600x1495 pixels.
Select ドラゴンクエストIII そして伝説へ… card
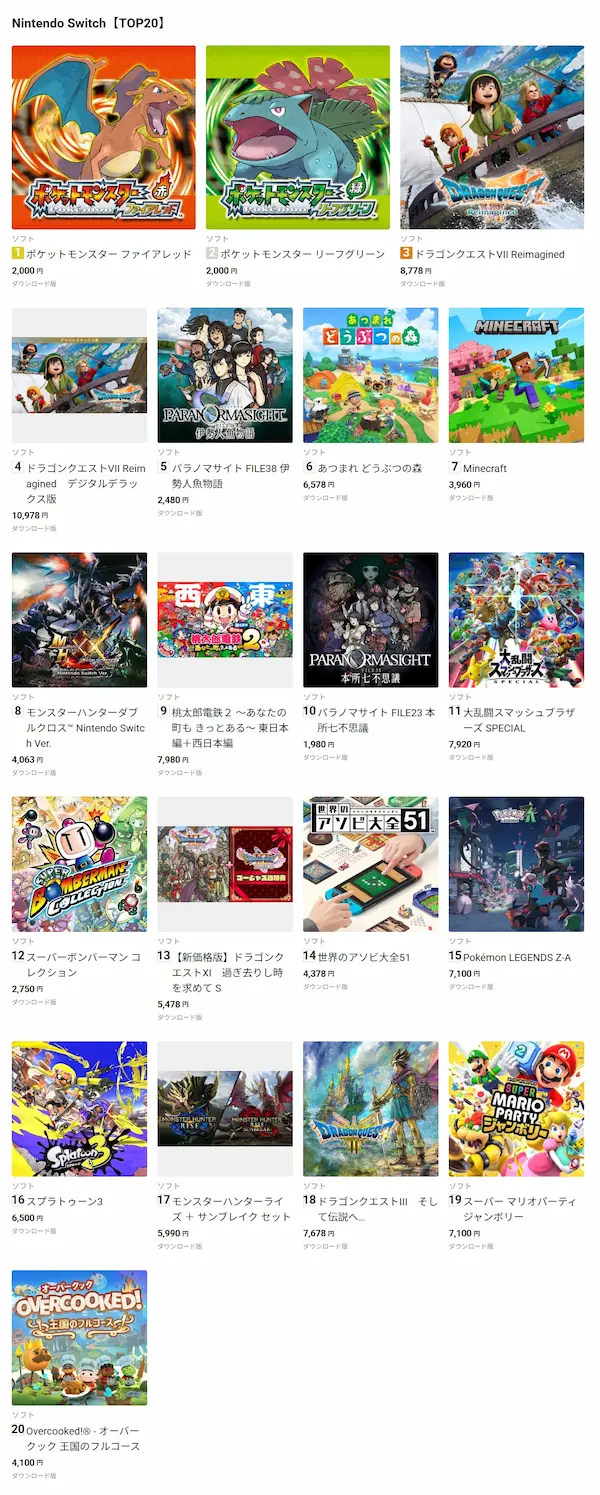click(370, 1109)
